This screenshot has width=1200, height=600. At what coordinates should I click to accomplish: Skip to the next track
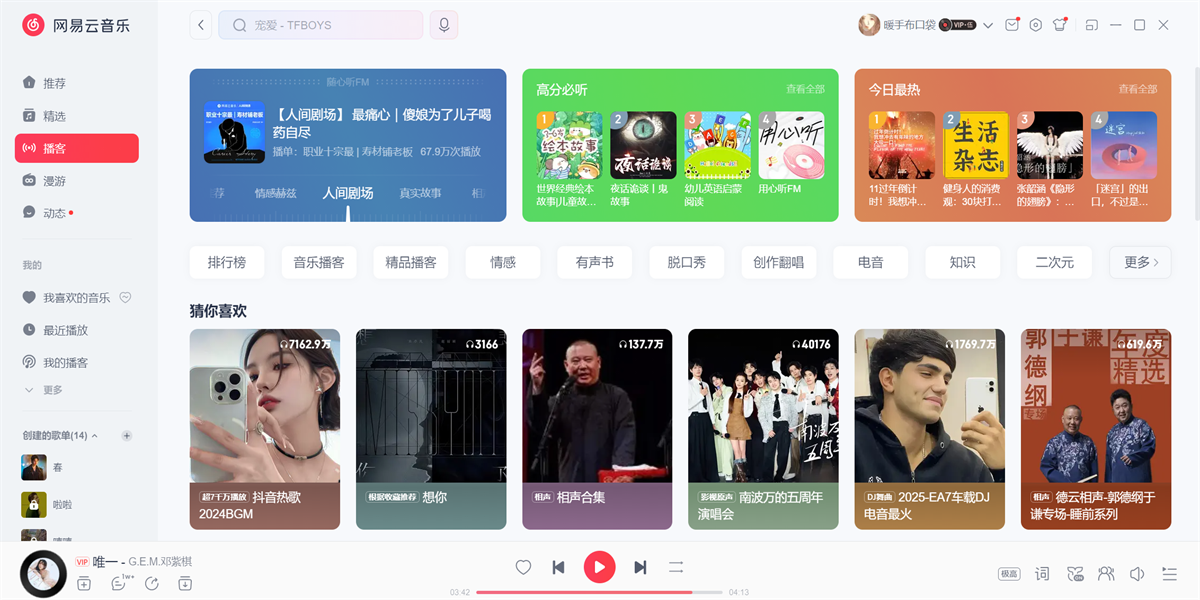click(x=640, y=568)
